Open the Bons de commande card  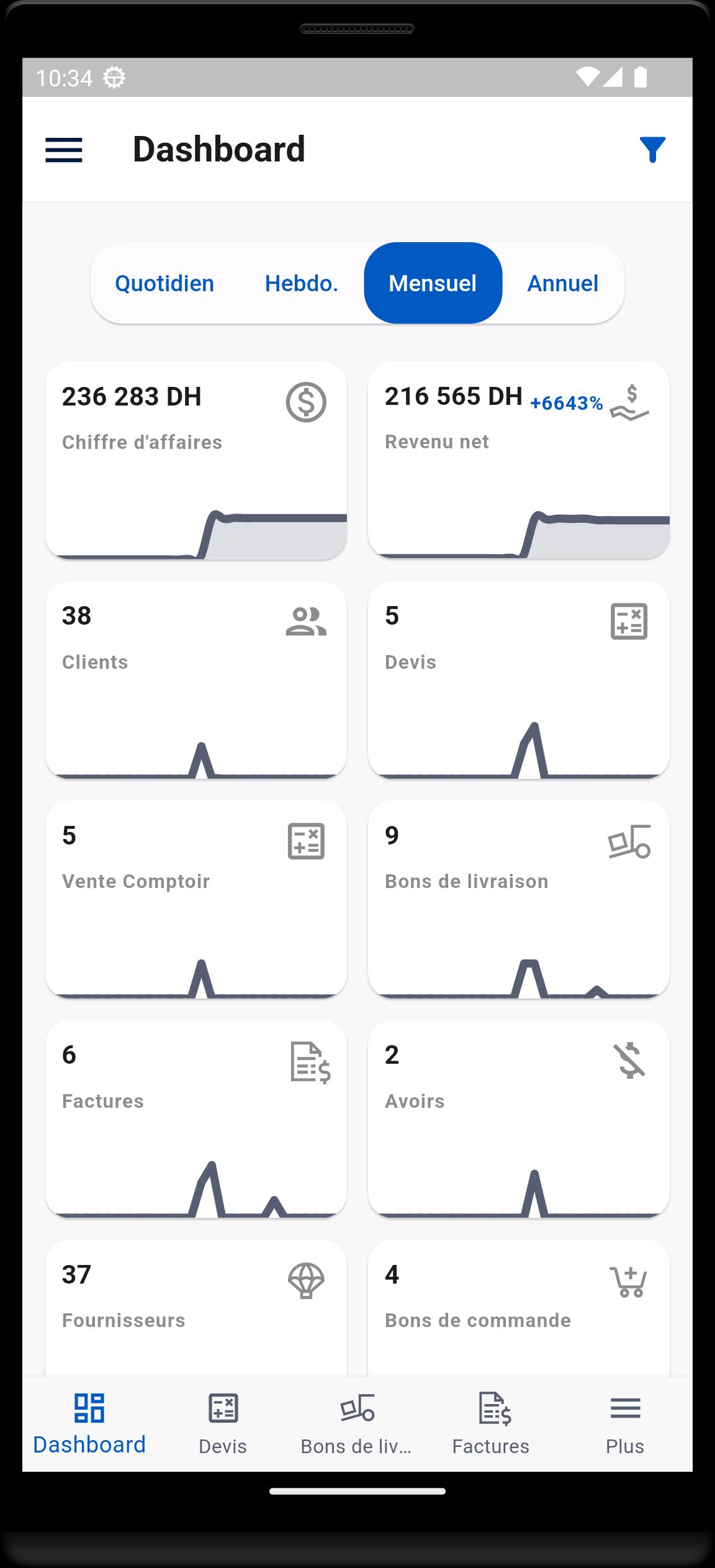click(519, 1308)
